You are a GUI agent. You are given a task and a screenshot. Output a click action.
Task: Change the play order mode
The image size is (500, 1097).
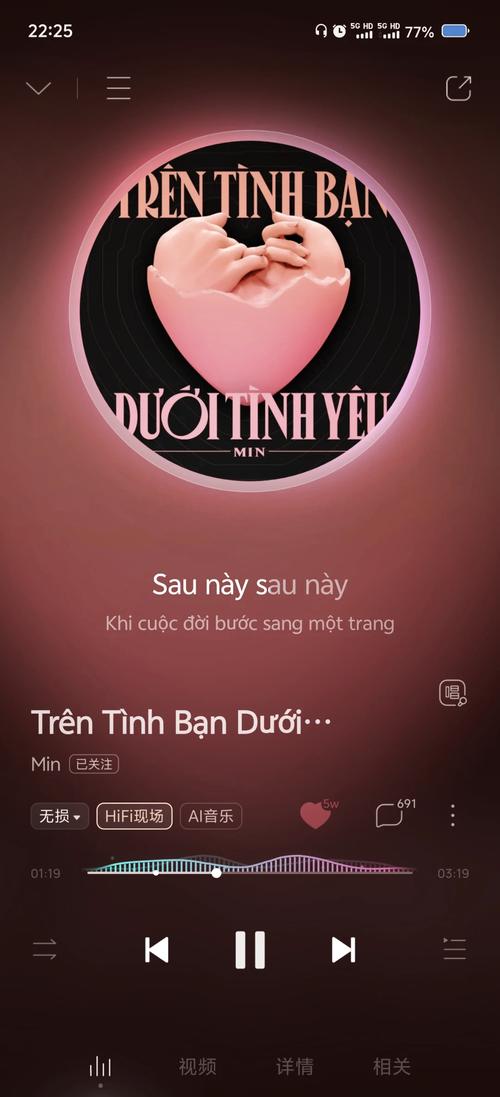[45, 949]
